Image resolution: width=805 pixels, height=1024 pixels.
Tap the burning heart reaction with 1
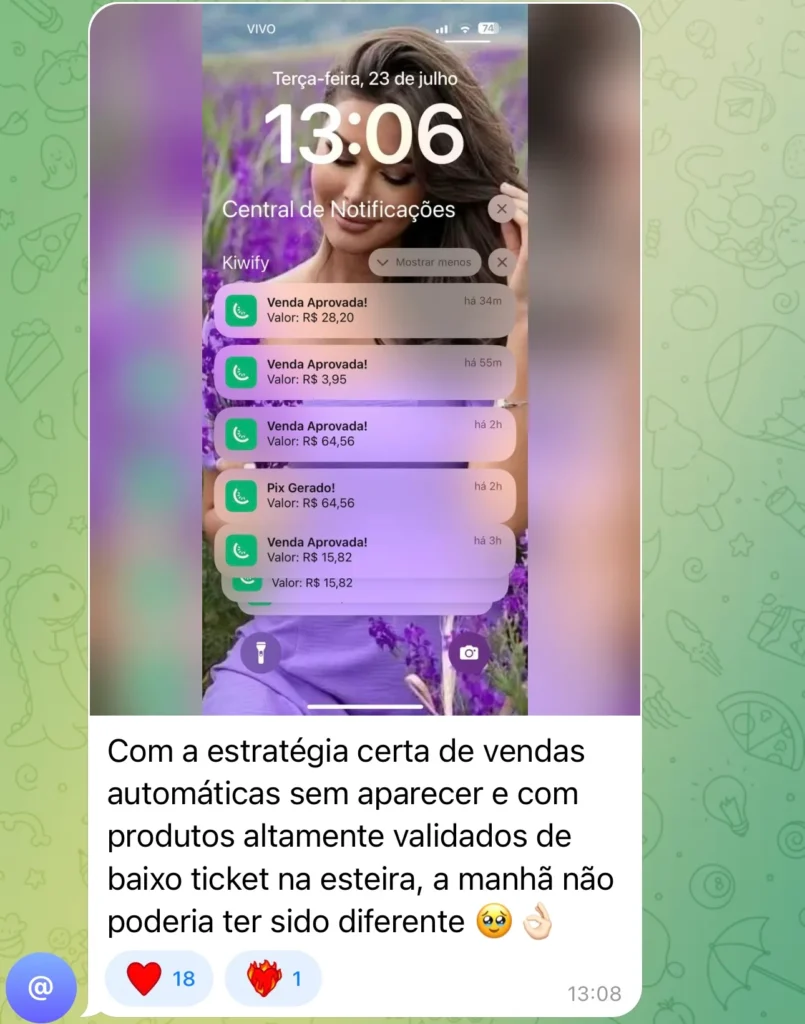coord(273,978)
